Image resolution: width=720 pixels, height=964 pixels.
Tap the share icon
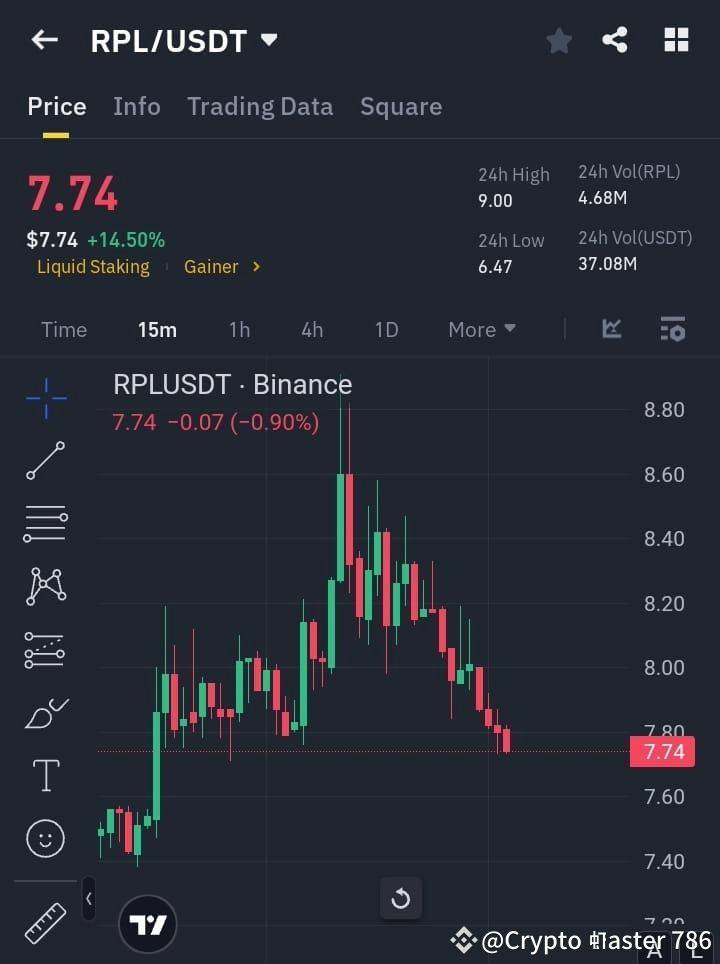coord(615,40)
